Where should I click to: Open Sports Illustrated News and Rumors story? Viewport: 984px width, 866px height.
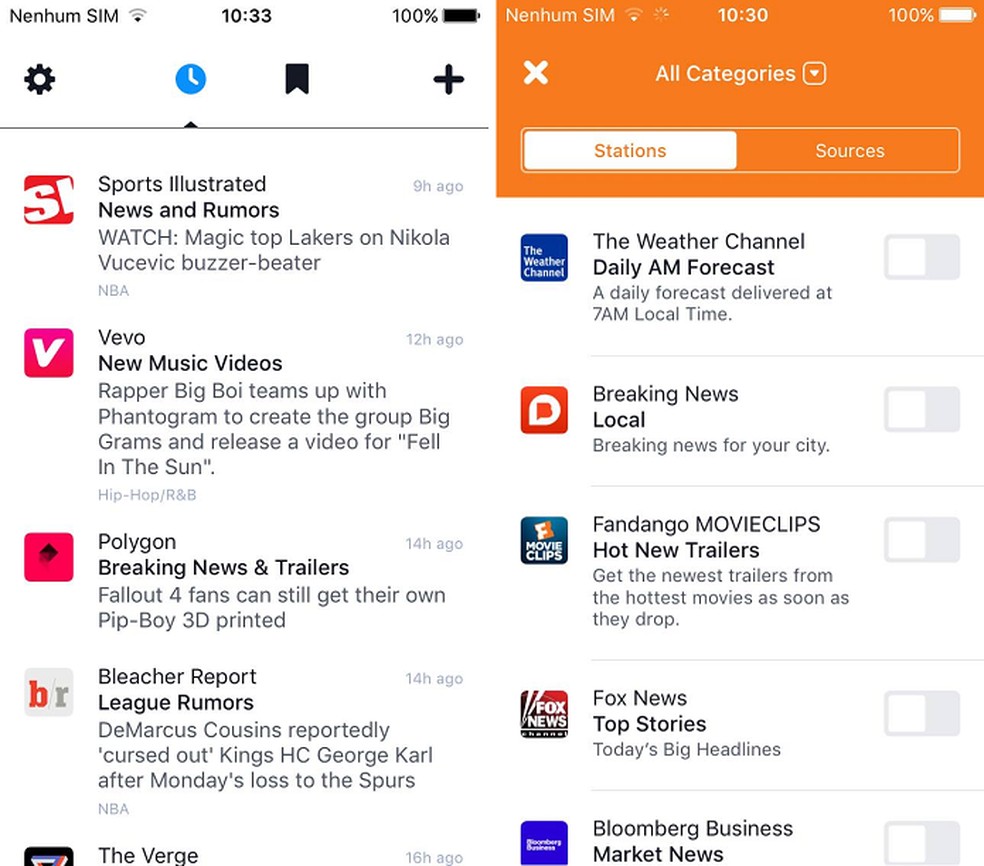[x=272, y=237]
